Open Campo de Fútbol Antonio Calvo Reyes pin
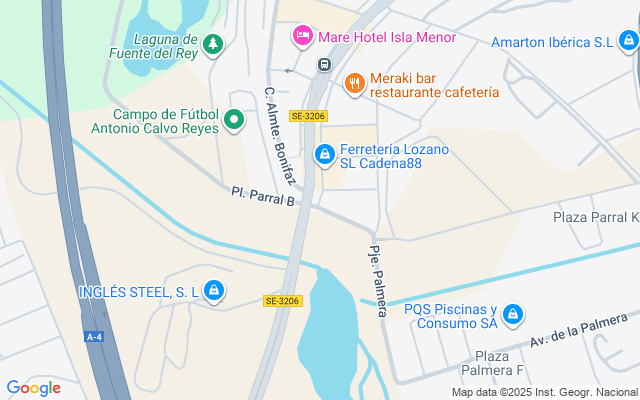 tap(234, 121)
